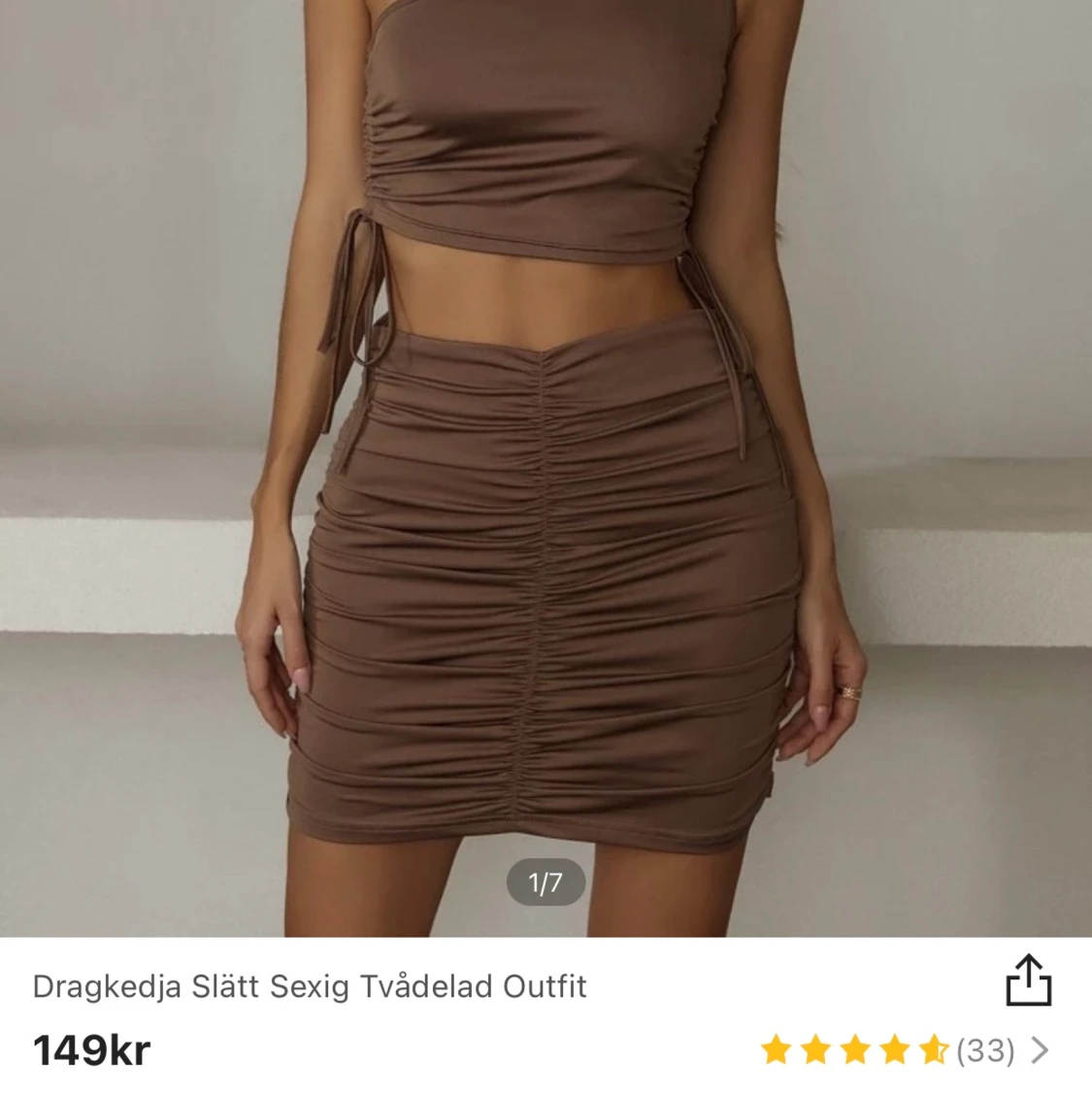Tap the image carousel showing the brown outfit
The width and height of the screenshot is (1092, 1093).
tap(546, 466)
